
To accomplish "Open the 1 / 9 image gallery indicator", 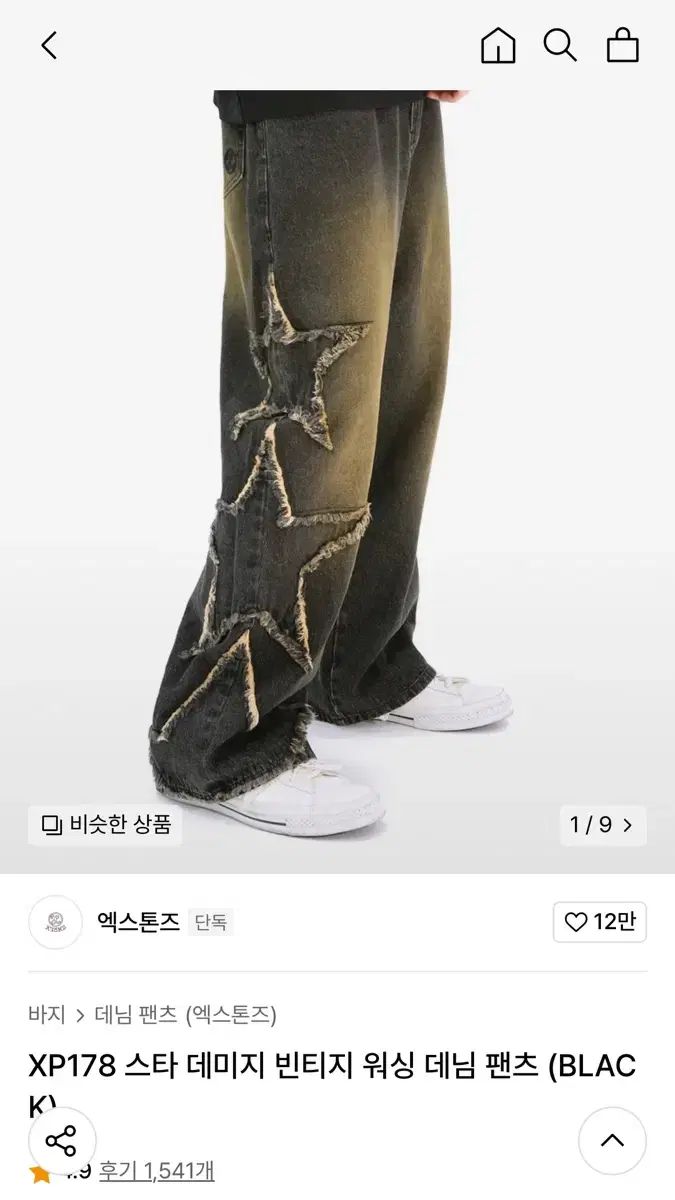I will tap(603, 825).
